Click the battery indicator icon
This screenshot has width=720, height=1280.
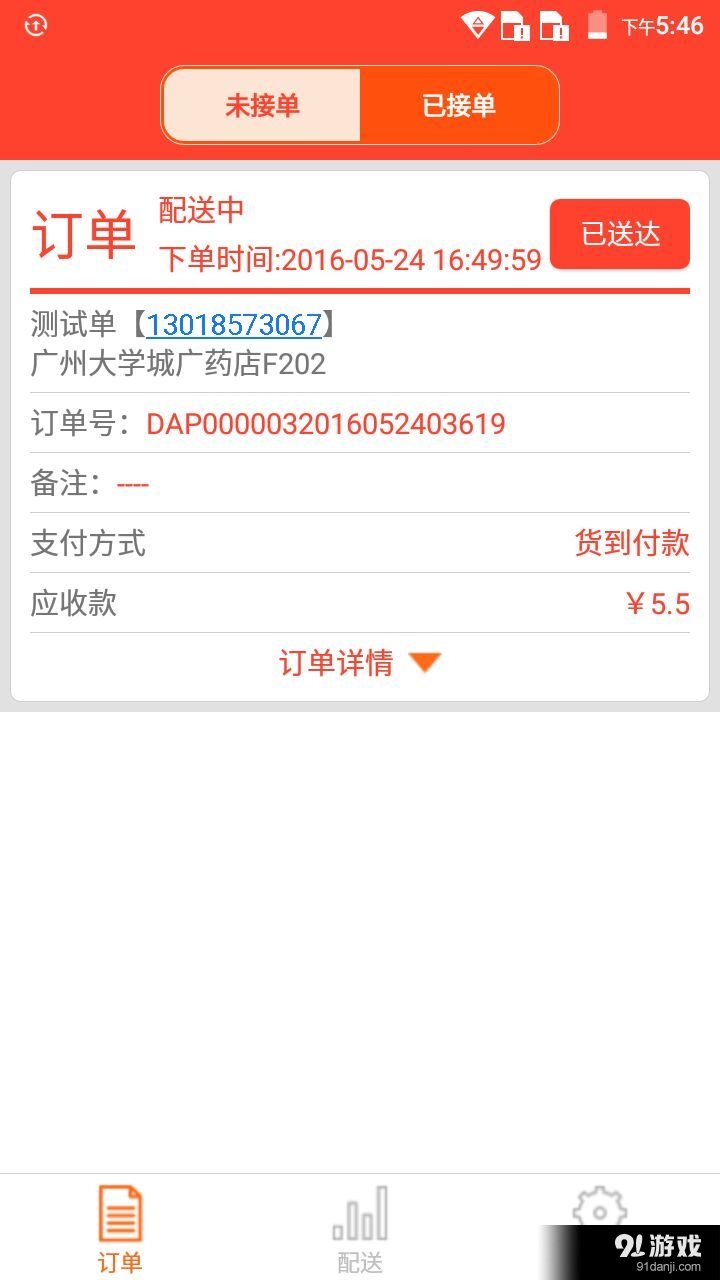tap(597, 27)
